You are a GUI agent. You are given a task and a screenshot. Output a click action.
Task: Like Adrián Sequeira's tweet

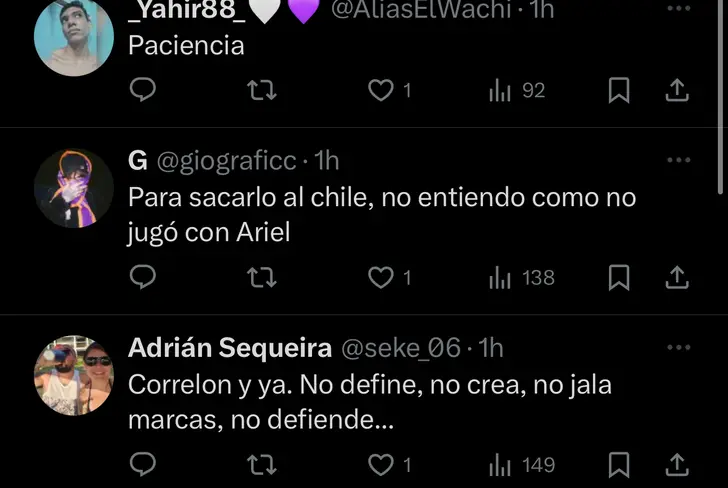tap(381, 465)
